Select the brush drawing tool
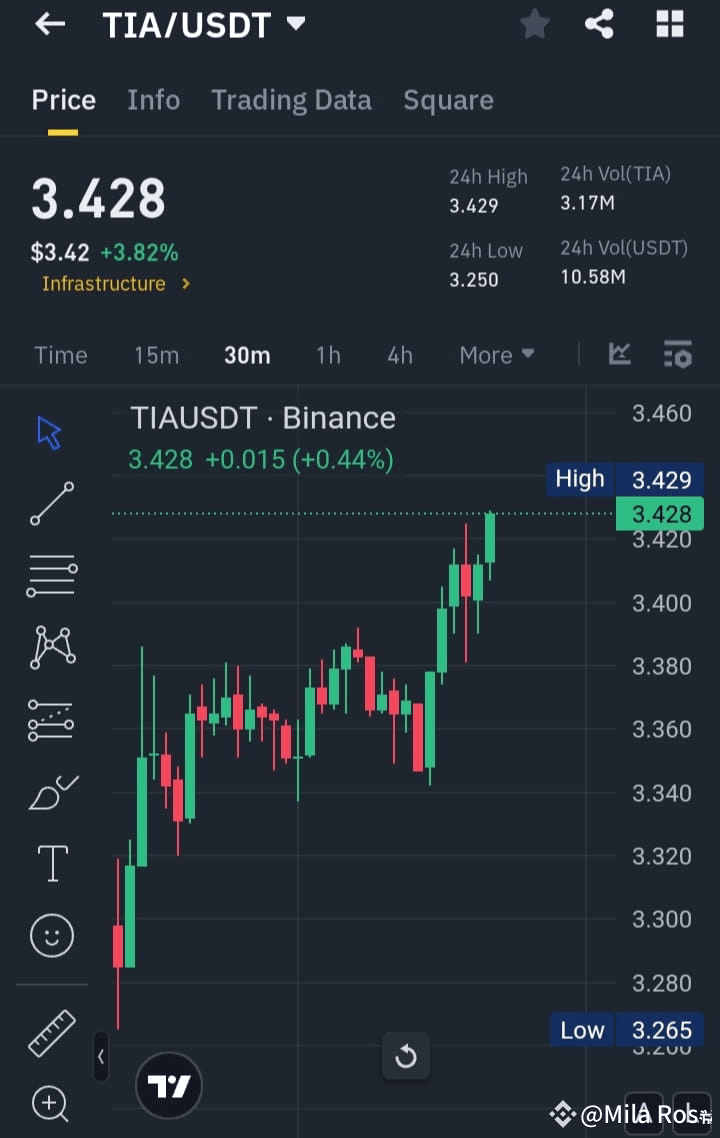 [50, 790]
